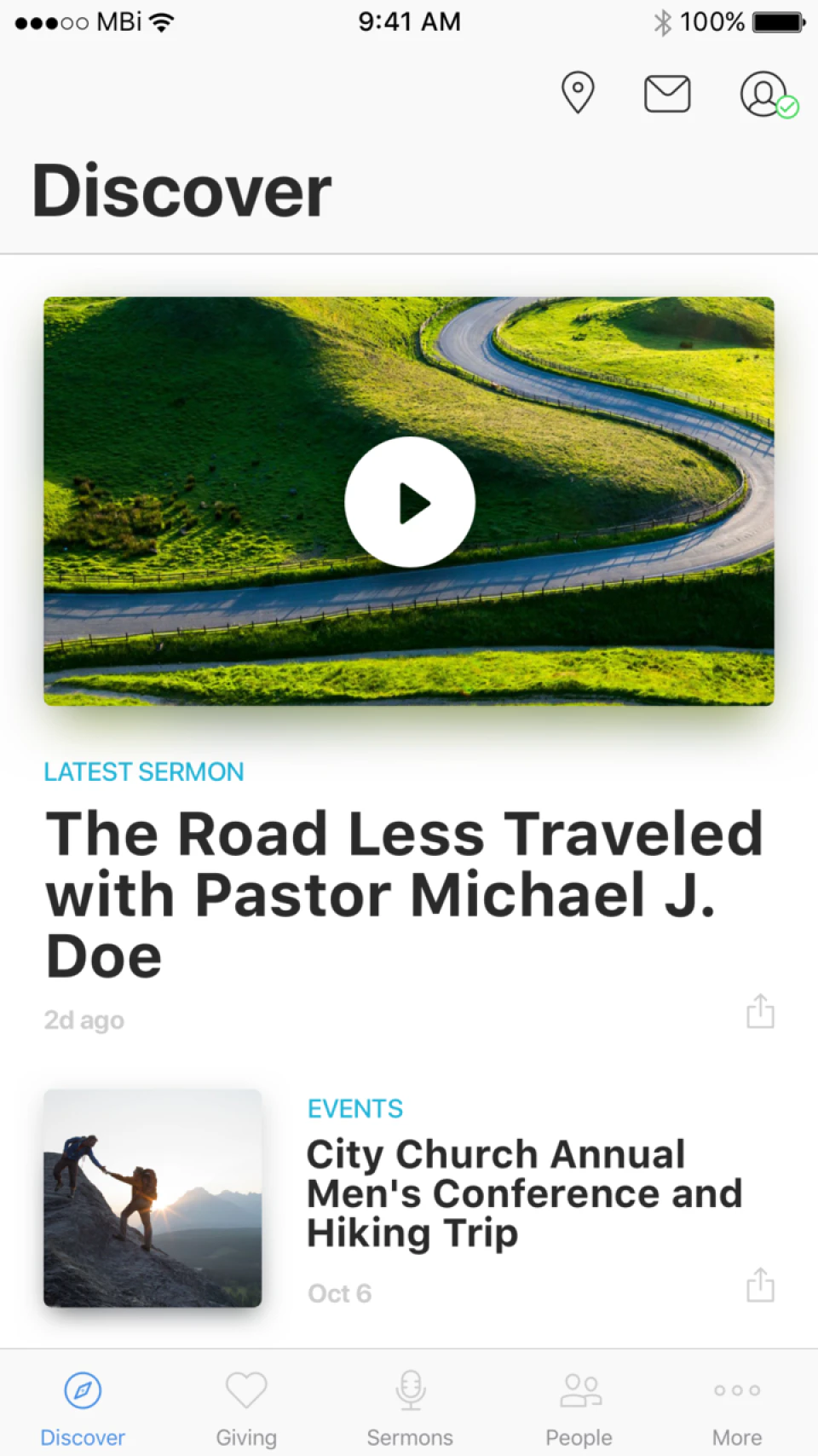
Task: Tap the People icon in the tab bar
Action: click(x=579, y=1388)
